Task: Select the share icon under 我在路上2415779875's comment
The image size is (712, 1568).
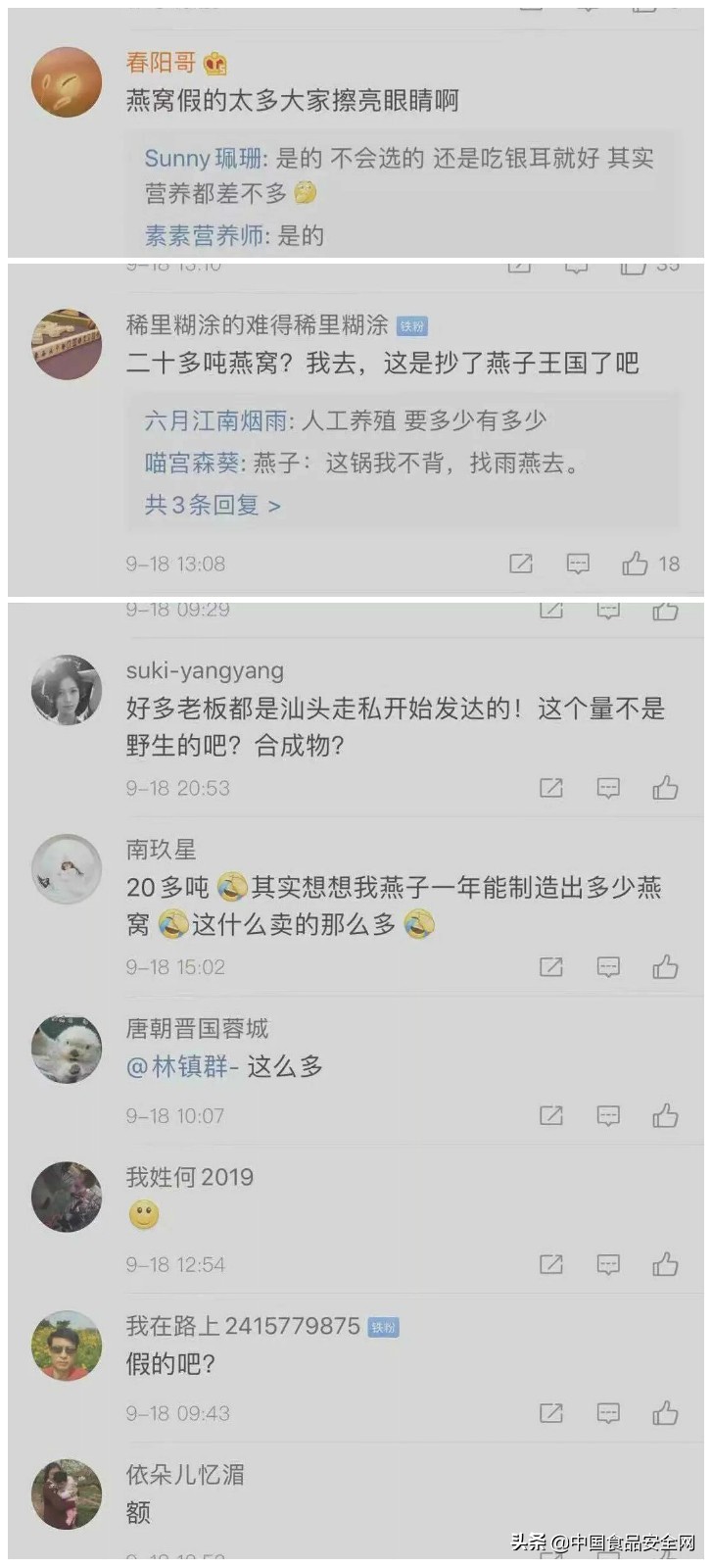Action: (x=550, y=1413)
